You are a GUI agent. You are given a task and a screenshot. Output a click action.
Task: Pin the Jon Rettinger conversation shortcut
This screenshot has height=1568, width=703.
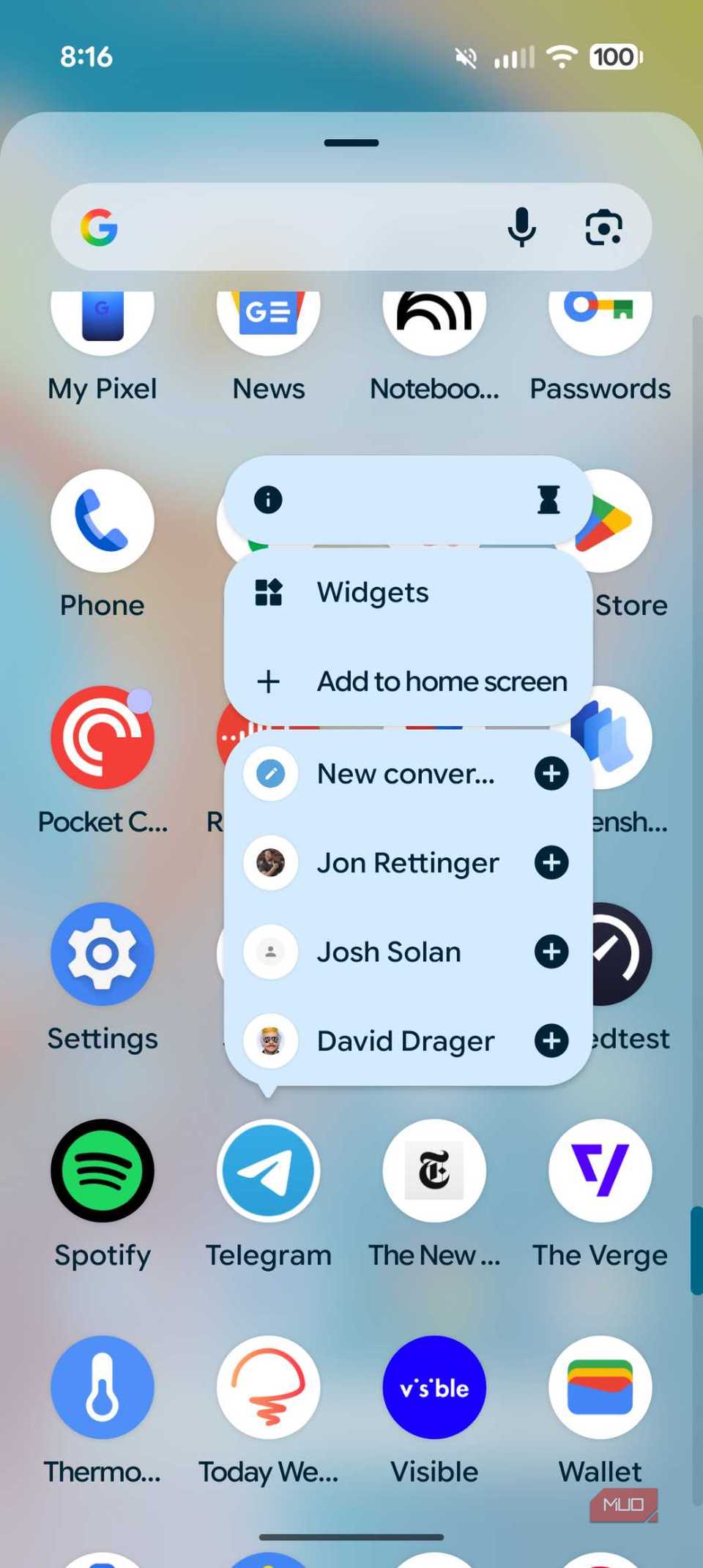[551, 863]
